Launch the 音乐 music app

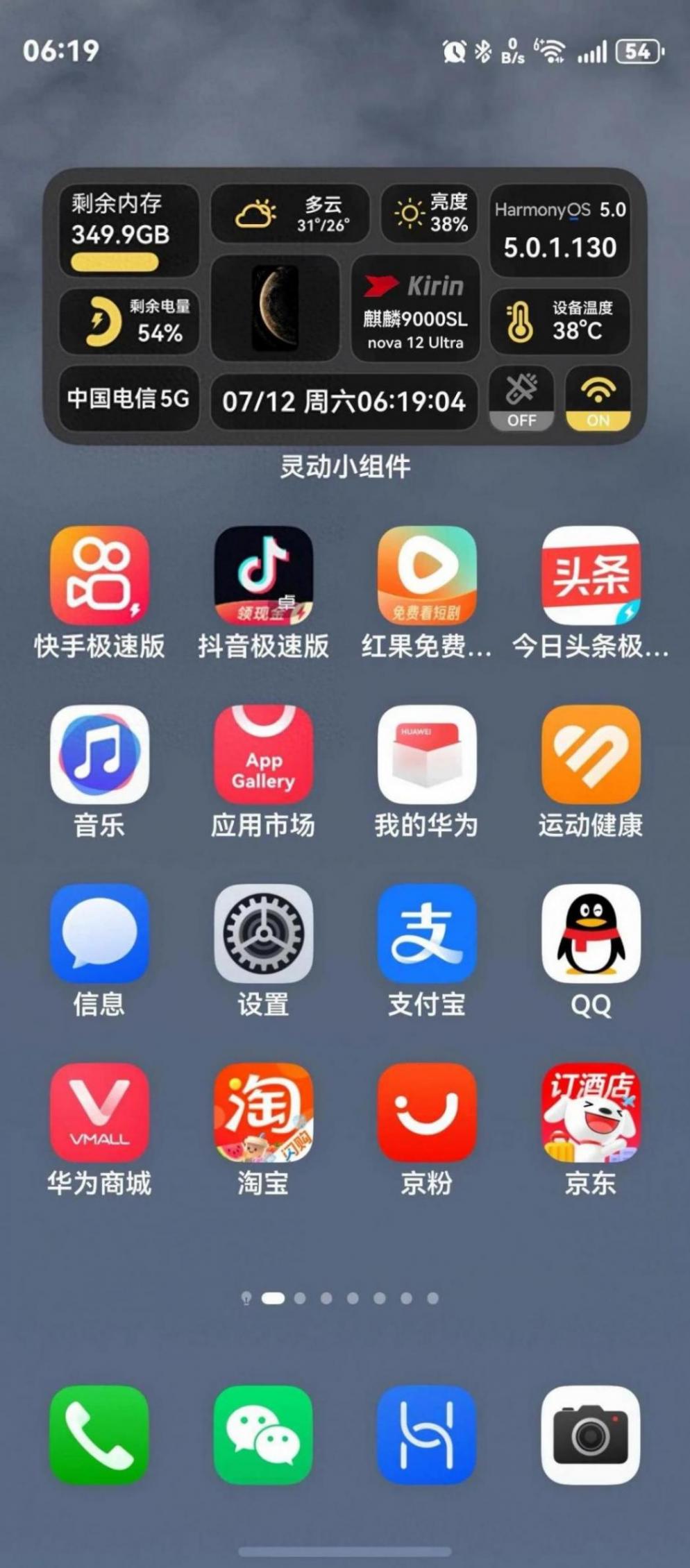pos(99,754)
